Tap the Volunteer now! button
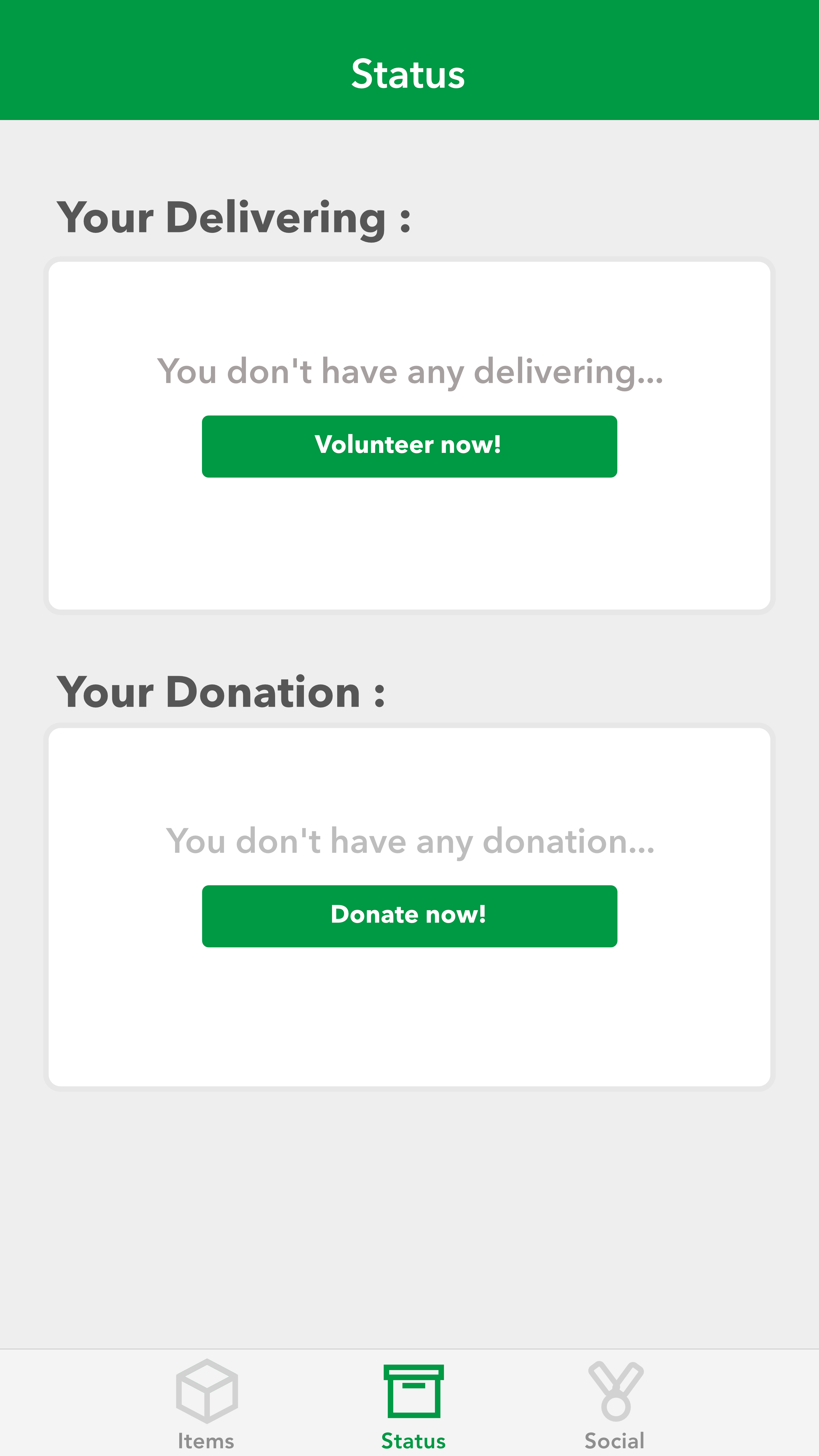This screenshot has width=819, height=1456. click(x=409, y=446)
